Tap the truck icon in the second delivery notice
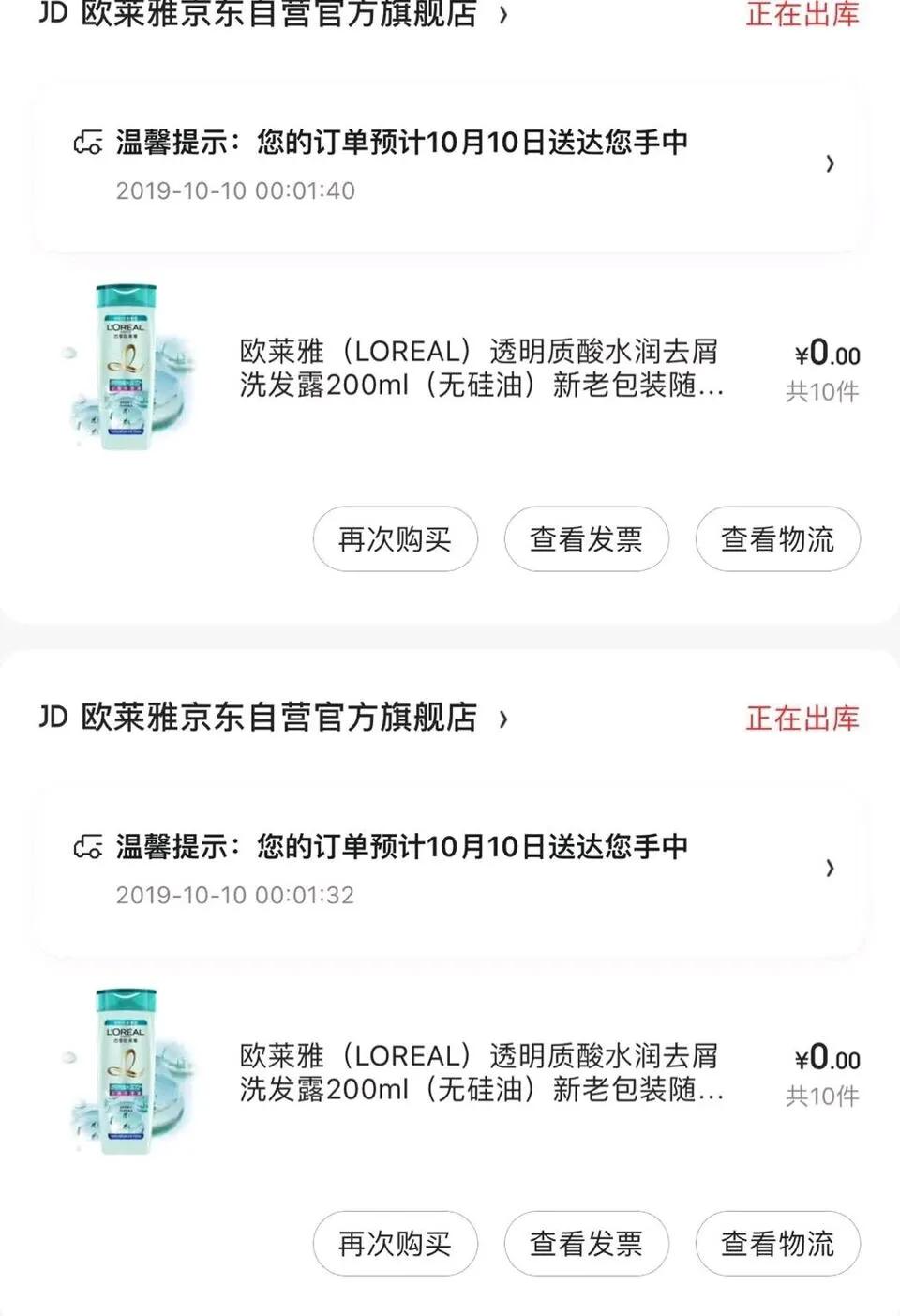 click(x=87, y=845)
